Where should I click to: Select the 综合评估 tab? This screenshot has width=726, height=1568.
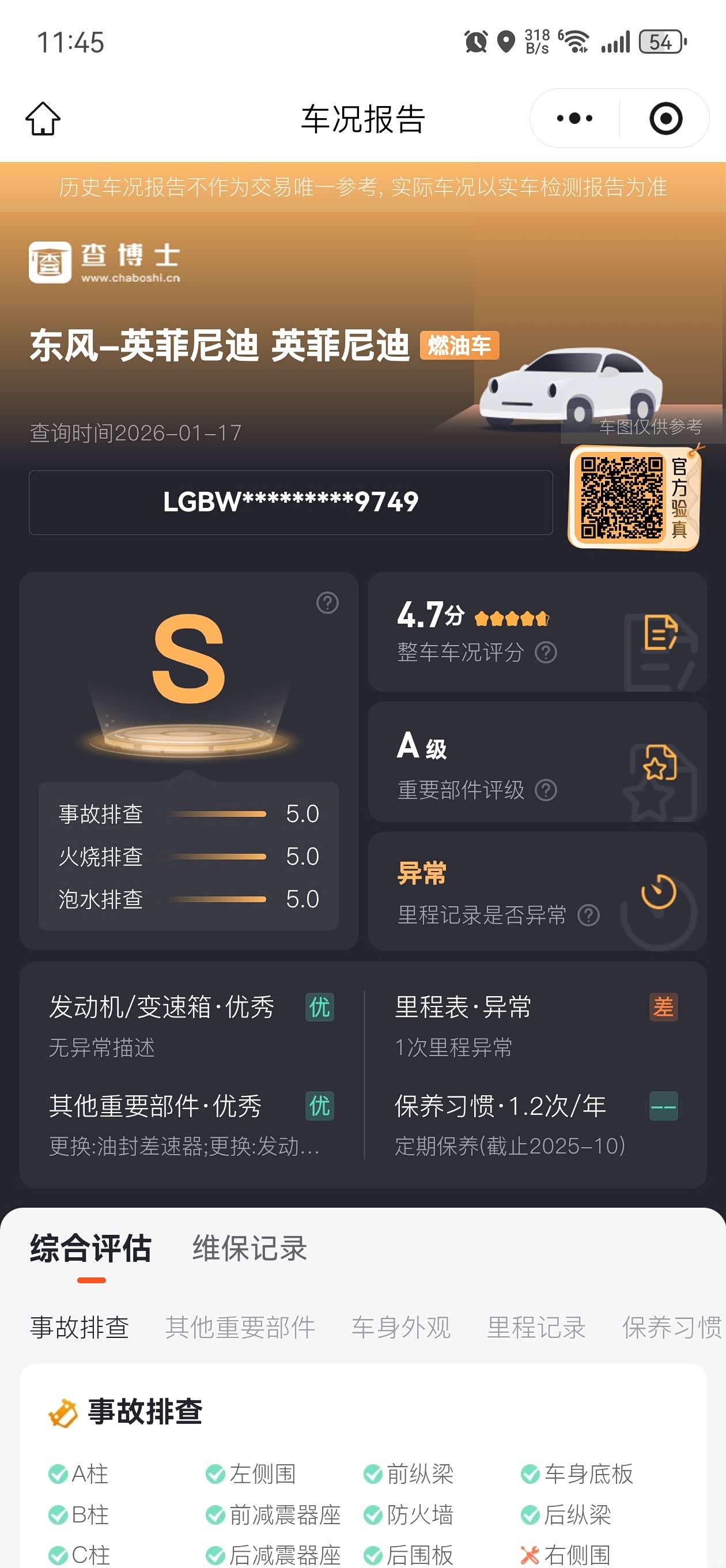(x=90, y=1248)
